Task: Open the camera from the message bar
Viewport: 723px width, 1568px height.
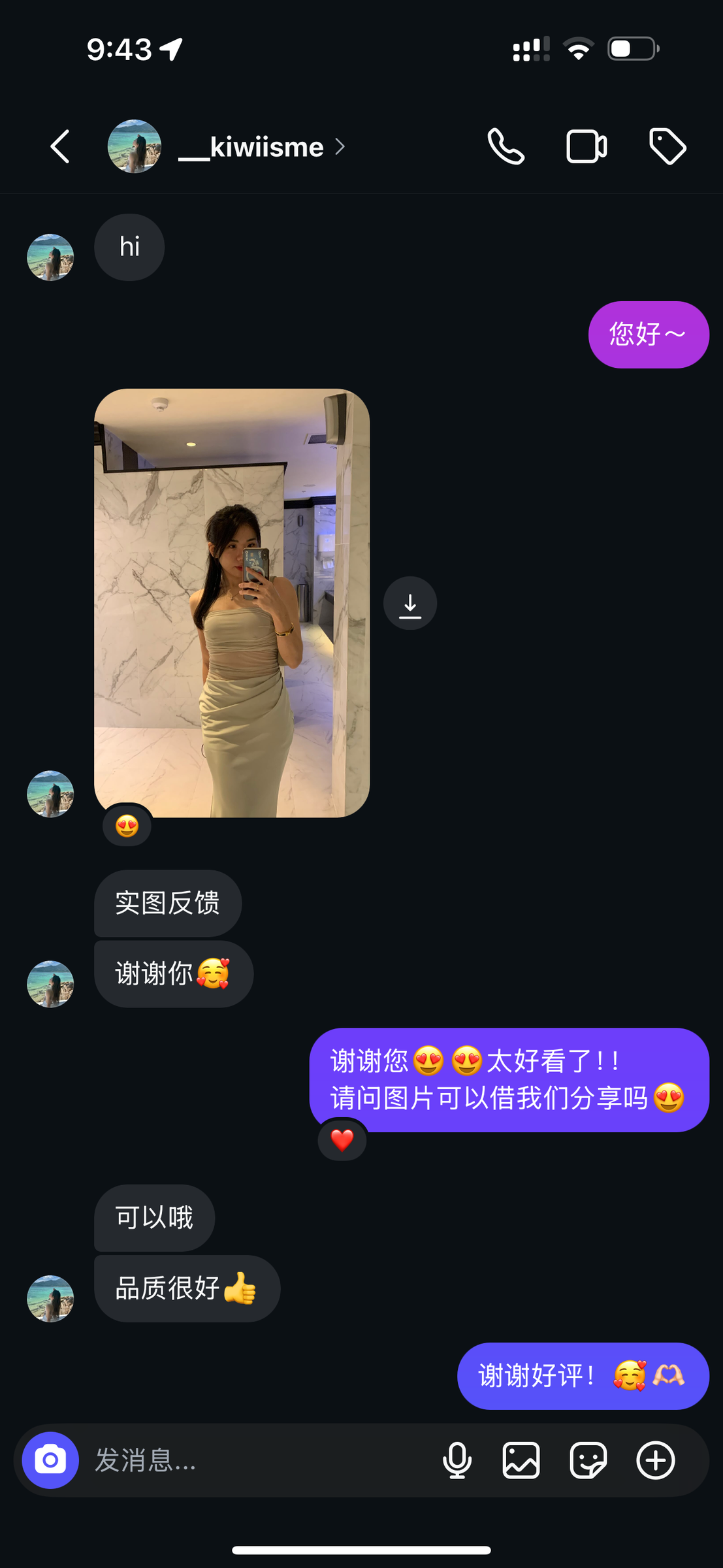Action: click(x=50, y=1460)
